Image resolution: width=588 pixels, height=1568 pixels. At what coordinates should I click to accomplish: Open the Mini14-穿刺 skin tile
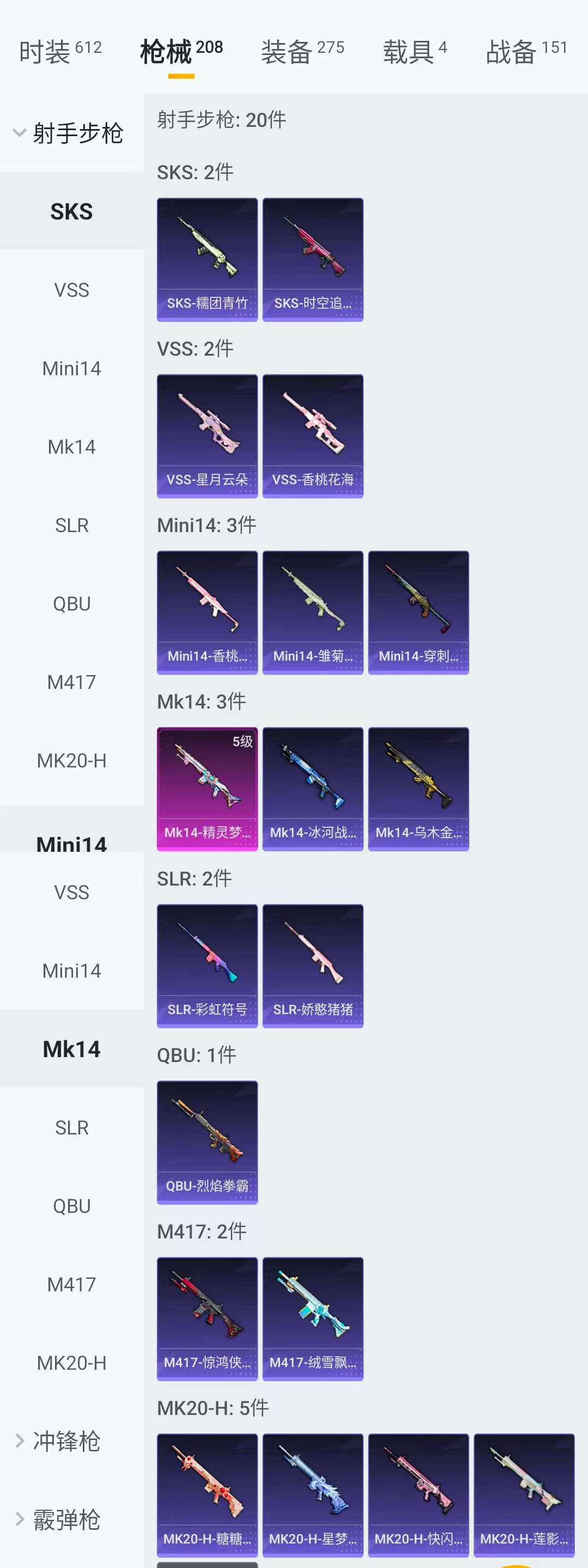click(x=418, y=612)
